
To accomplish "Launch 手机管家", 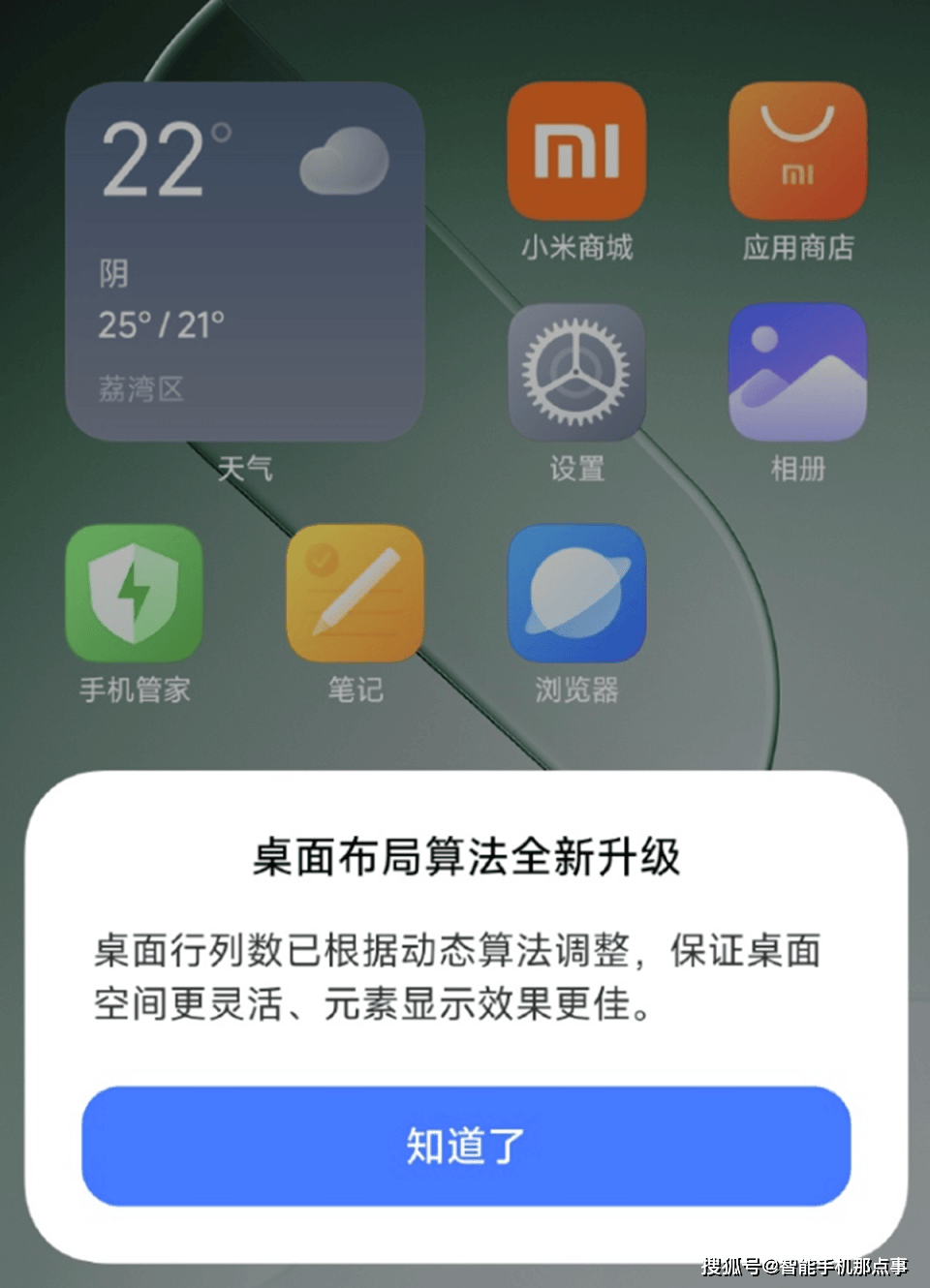I will [x=134, y=594].
